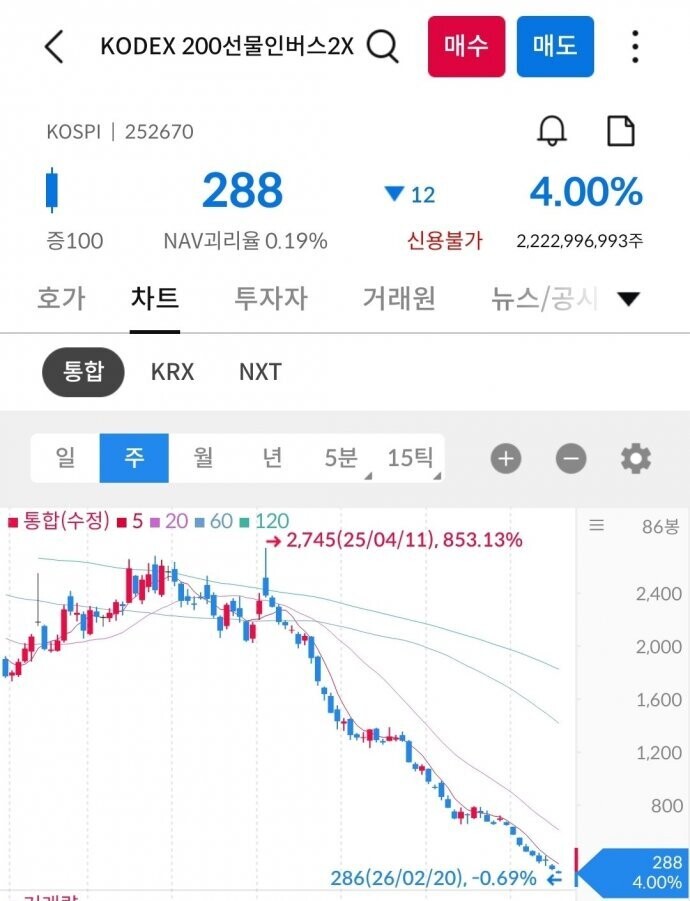This screenshot has width=690, height=901.
Task: Switch the chart to yearly 년
Action: tap(272, 458)
